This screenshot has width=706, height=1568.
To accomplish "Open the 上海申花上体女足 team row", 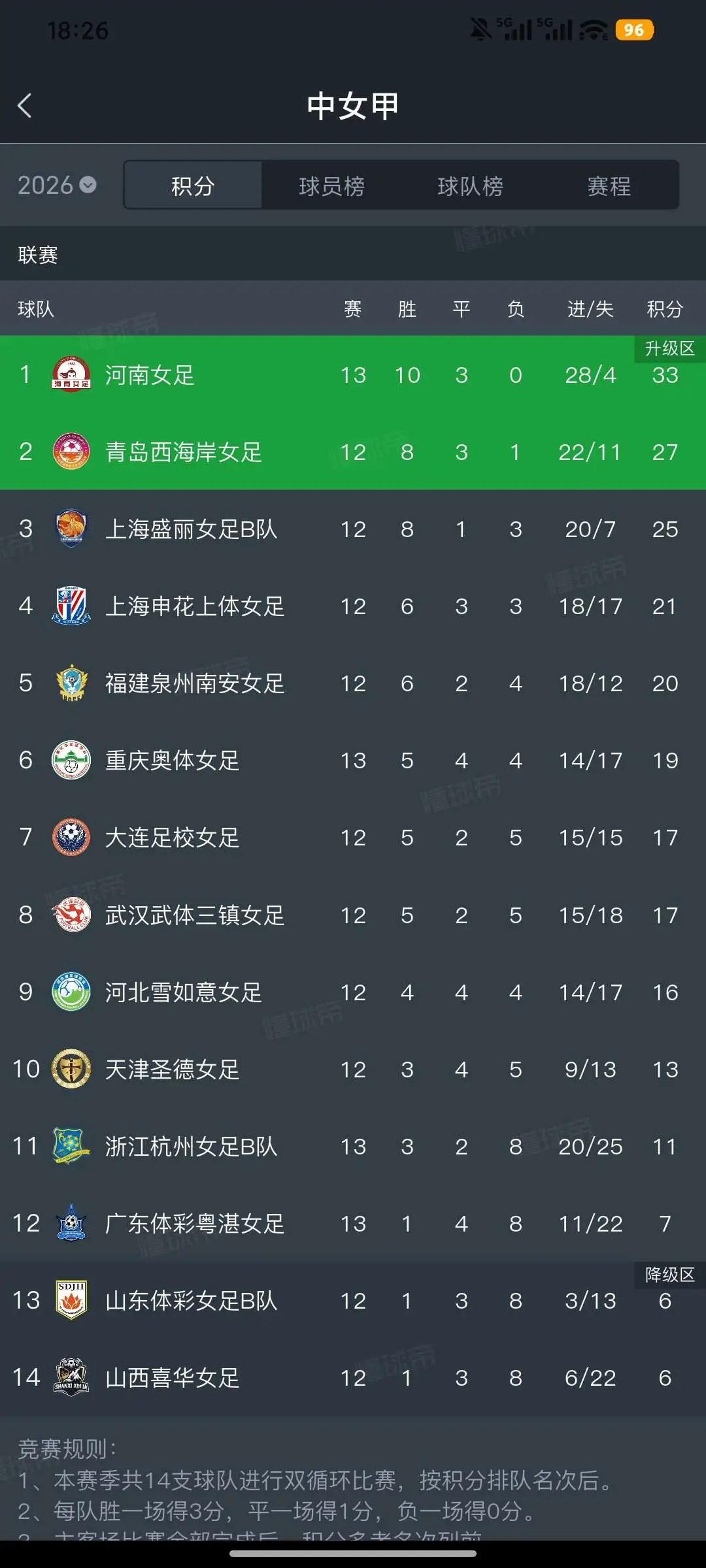I will pos(353,606).
